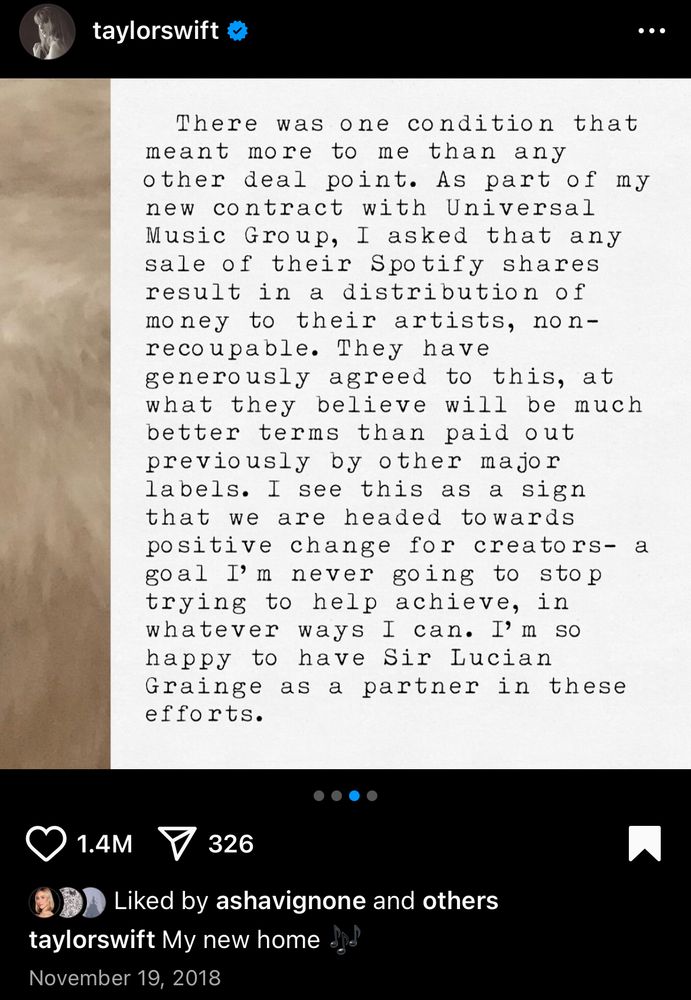Tap the taylorswift name in the caption

pyautogui.click(x=92, y=939)
